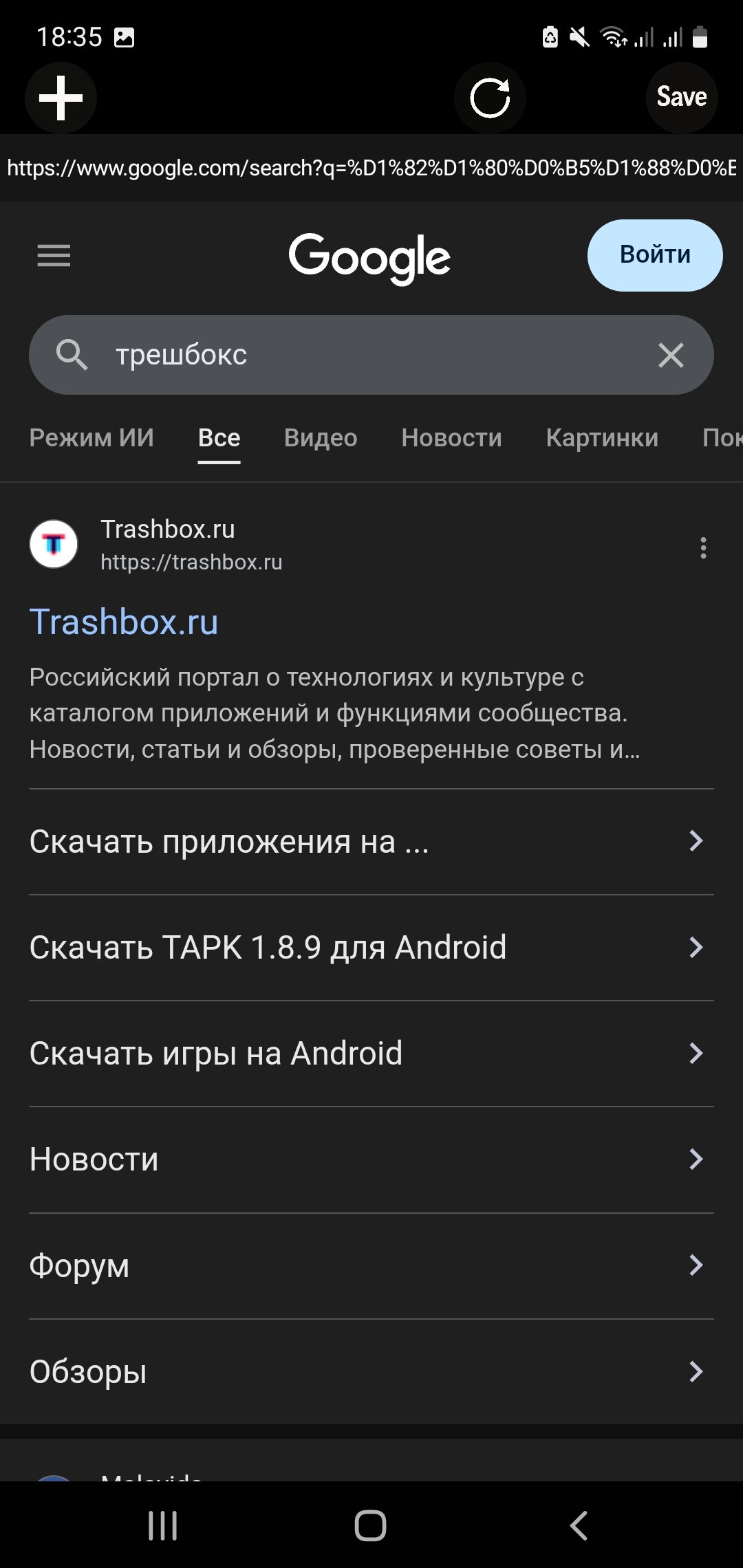Go back using the system back button
Screen dimensions: 743x1568
(579, 1525)
